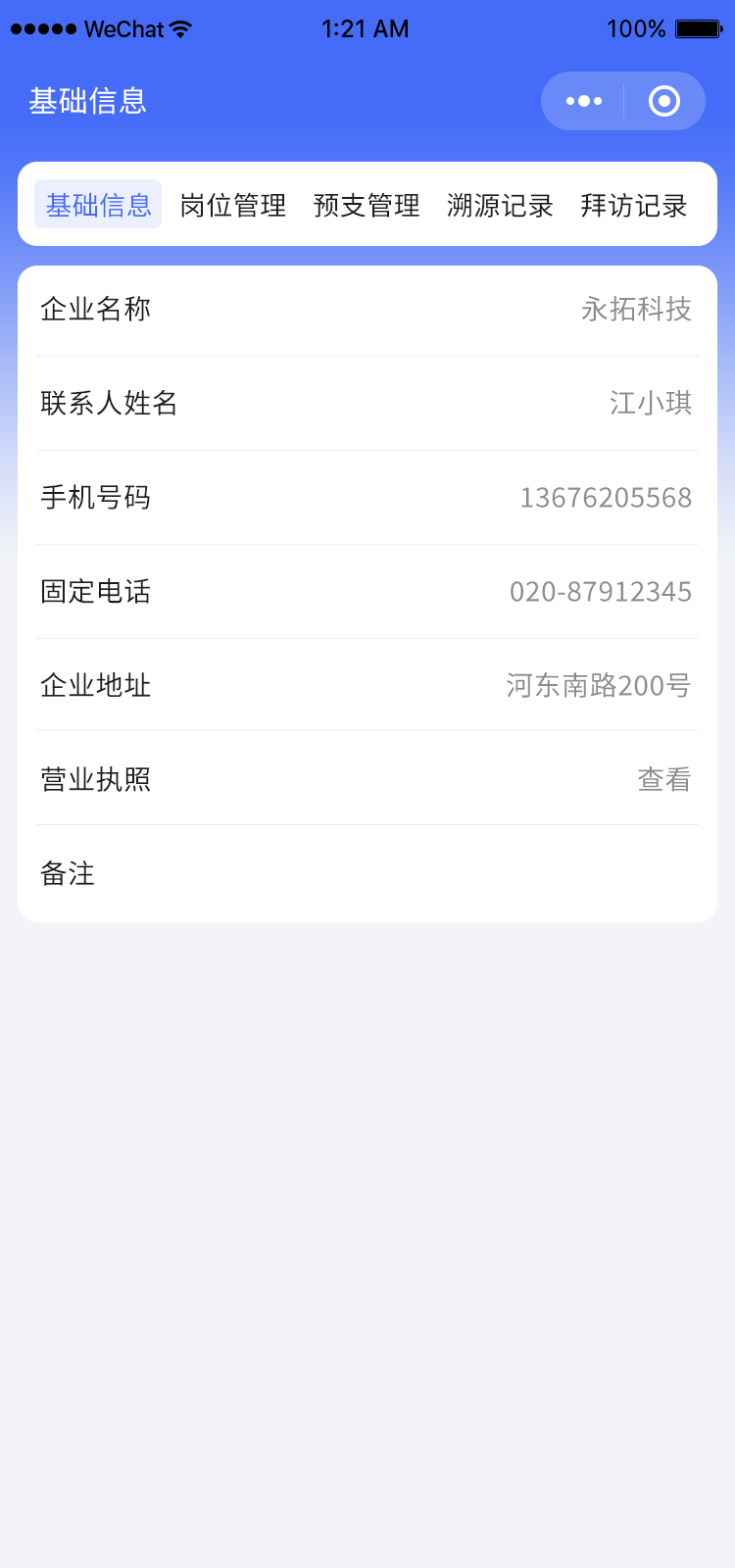Image resolution: width=735 pixels, height=1568 pixels.
Task: View the 营业执照 via 查看
Action: (664, 779)
